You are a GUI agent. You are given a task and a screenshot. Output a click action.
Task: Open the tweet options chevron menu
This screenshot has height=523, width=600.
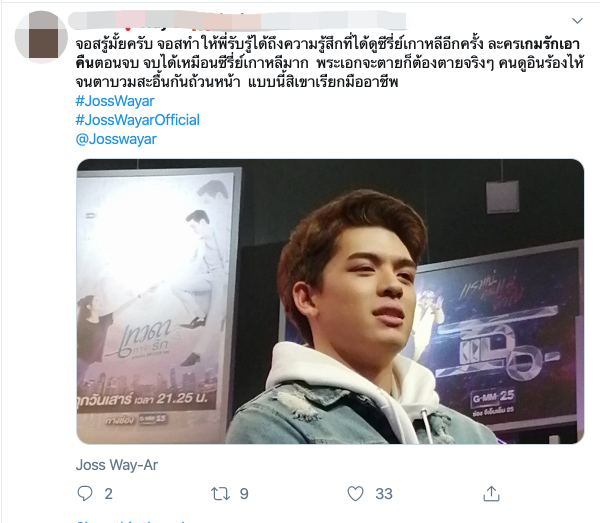coord(576,20)
